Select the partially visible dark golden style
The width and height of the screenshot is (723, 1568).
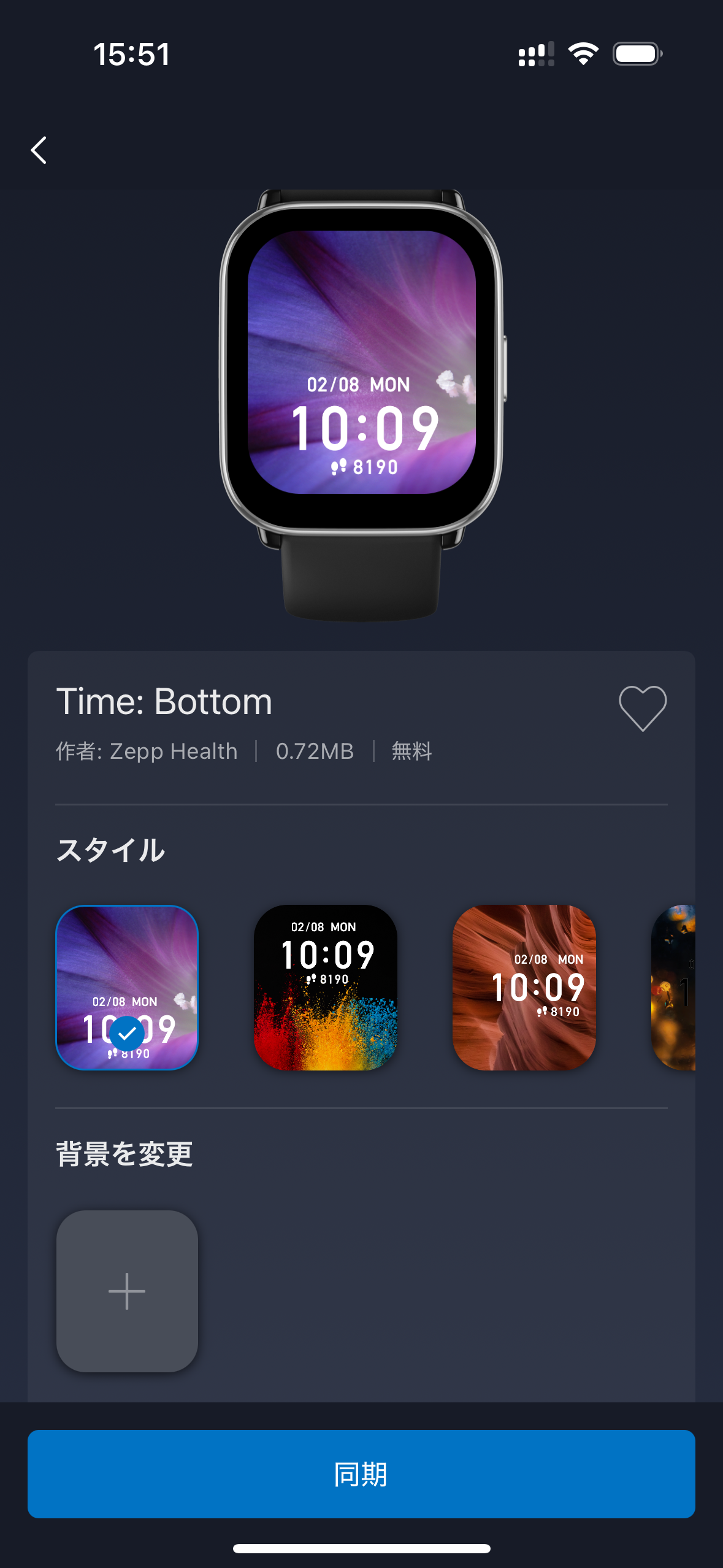675,988
